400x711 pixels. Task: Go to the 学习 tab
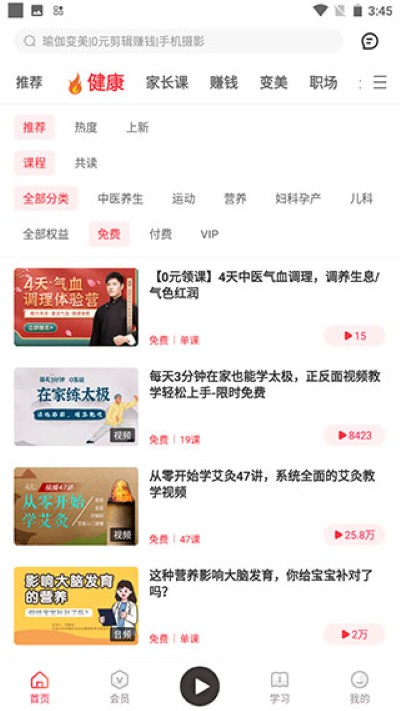pos(279,687)
